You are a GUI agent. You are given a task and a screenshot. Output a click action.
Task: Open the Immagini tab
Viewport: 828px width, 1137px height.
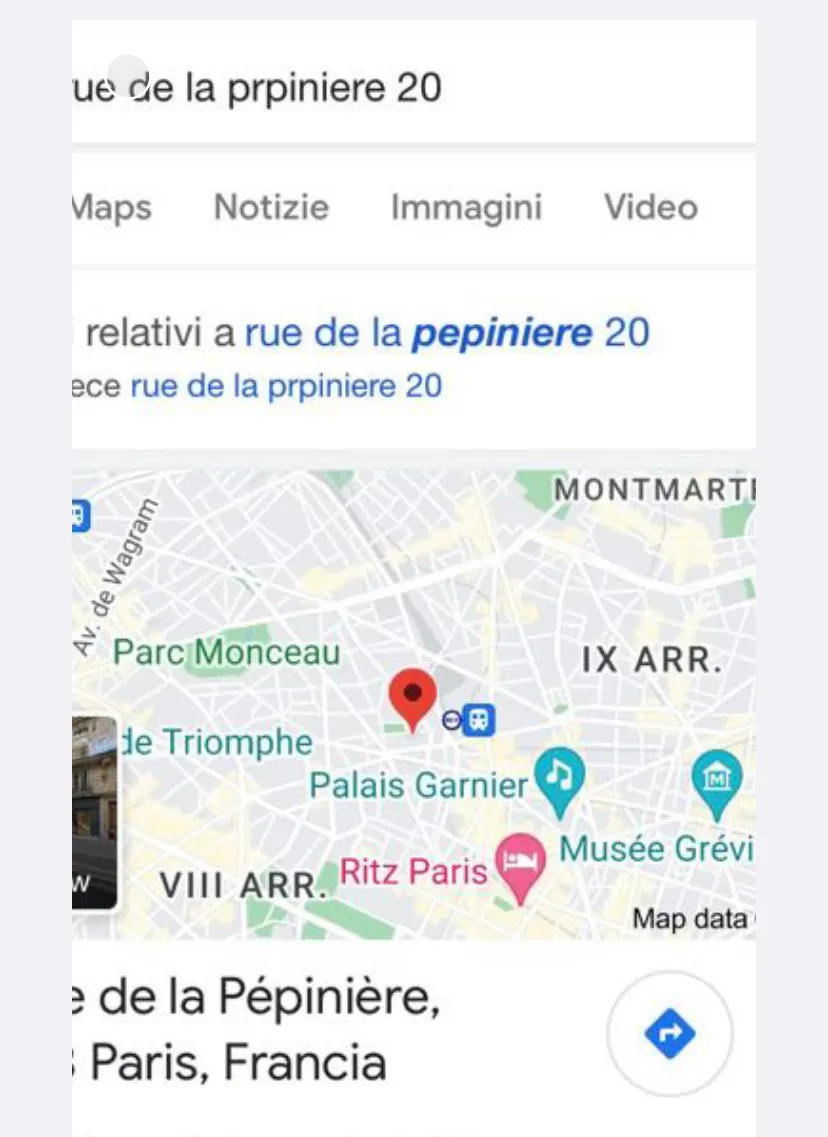click(466, 208)
